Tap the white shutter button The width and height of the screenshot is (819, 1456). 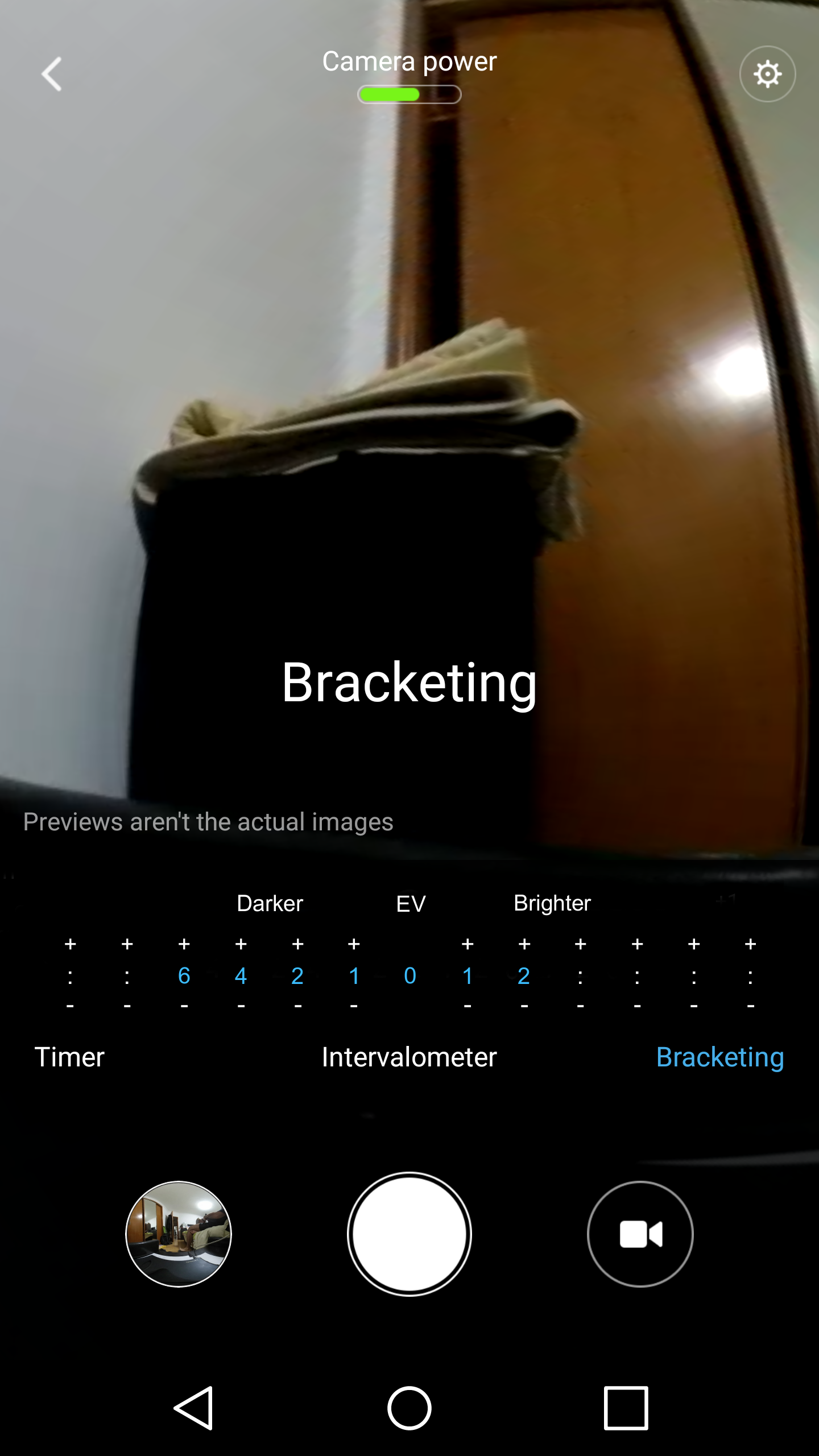click(x=409, y=1234)
